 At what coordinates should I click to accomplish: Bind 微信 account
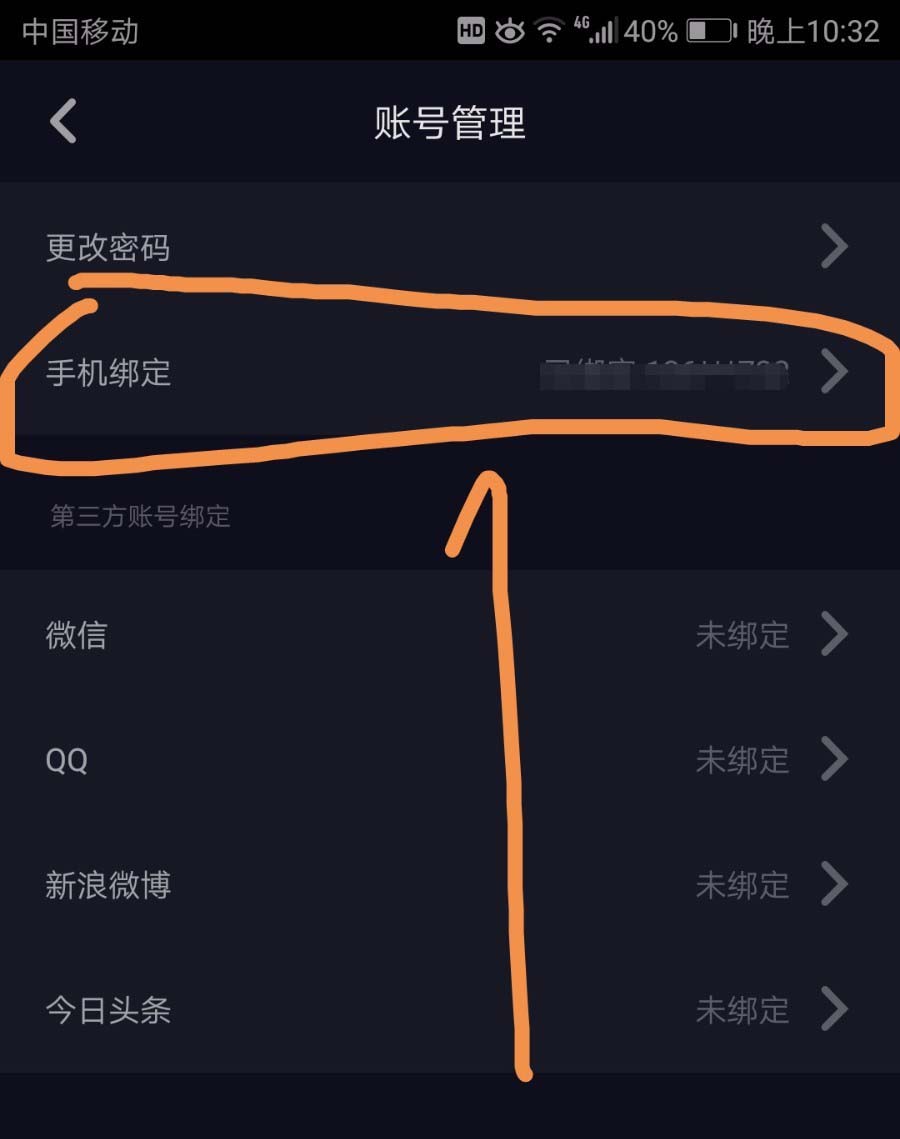click(x=448, y=635)
